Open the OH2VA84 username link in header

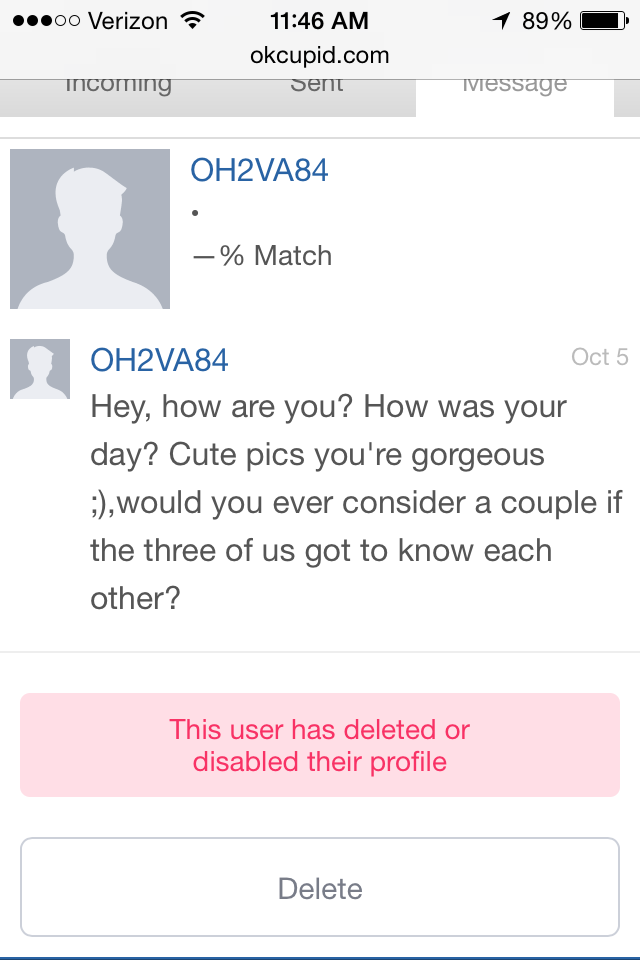259,170
